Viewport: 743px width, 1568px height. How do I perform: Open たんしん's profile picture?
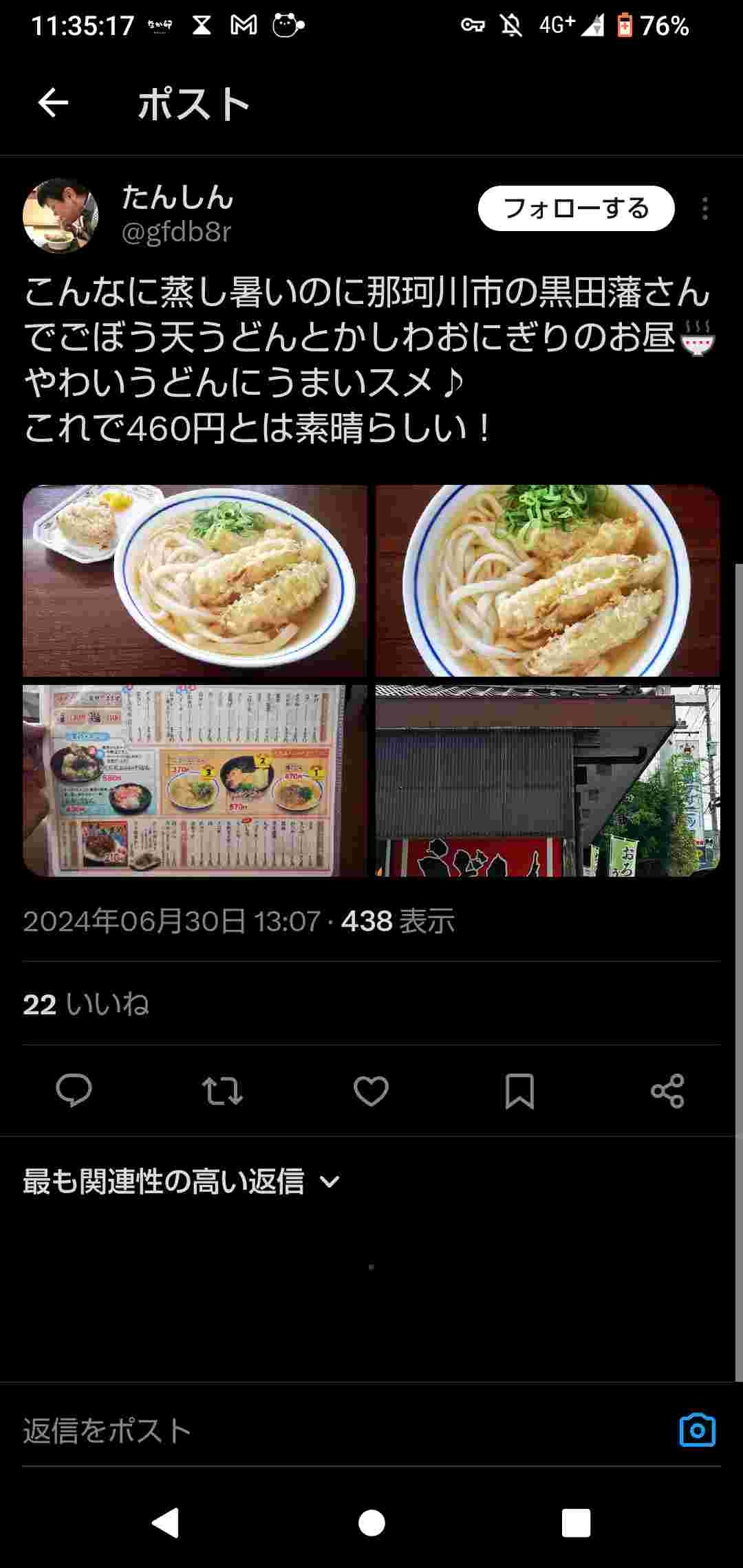pos(61,216)
